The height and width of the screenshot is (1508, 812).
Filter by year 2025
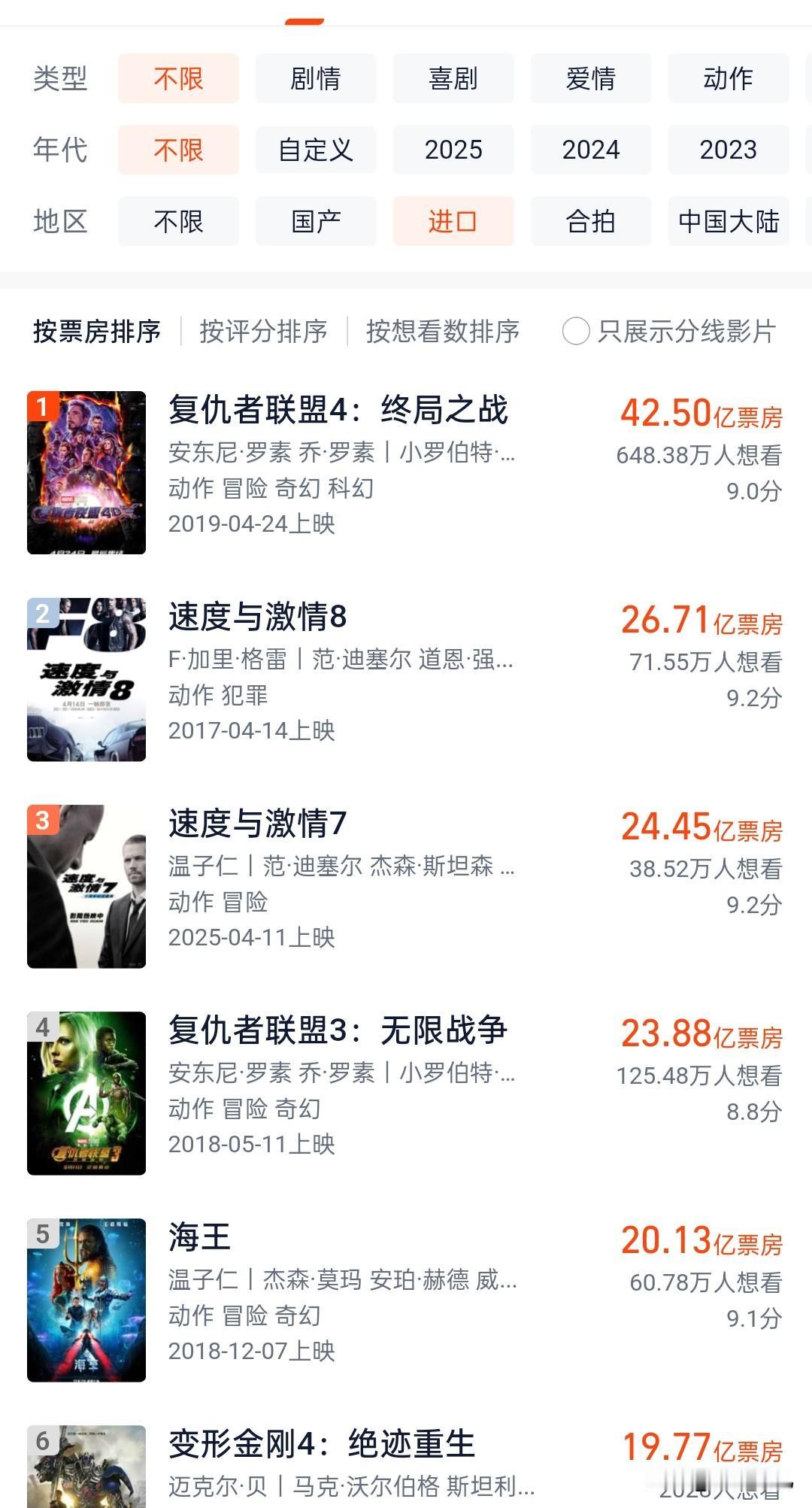[453, 150]
